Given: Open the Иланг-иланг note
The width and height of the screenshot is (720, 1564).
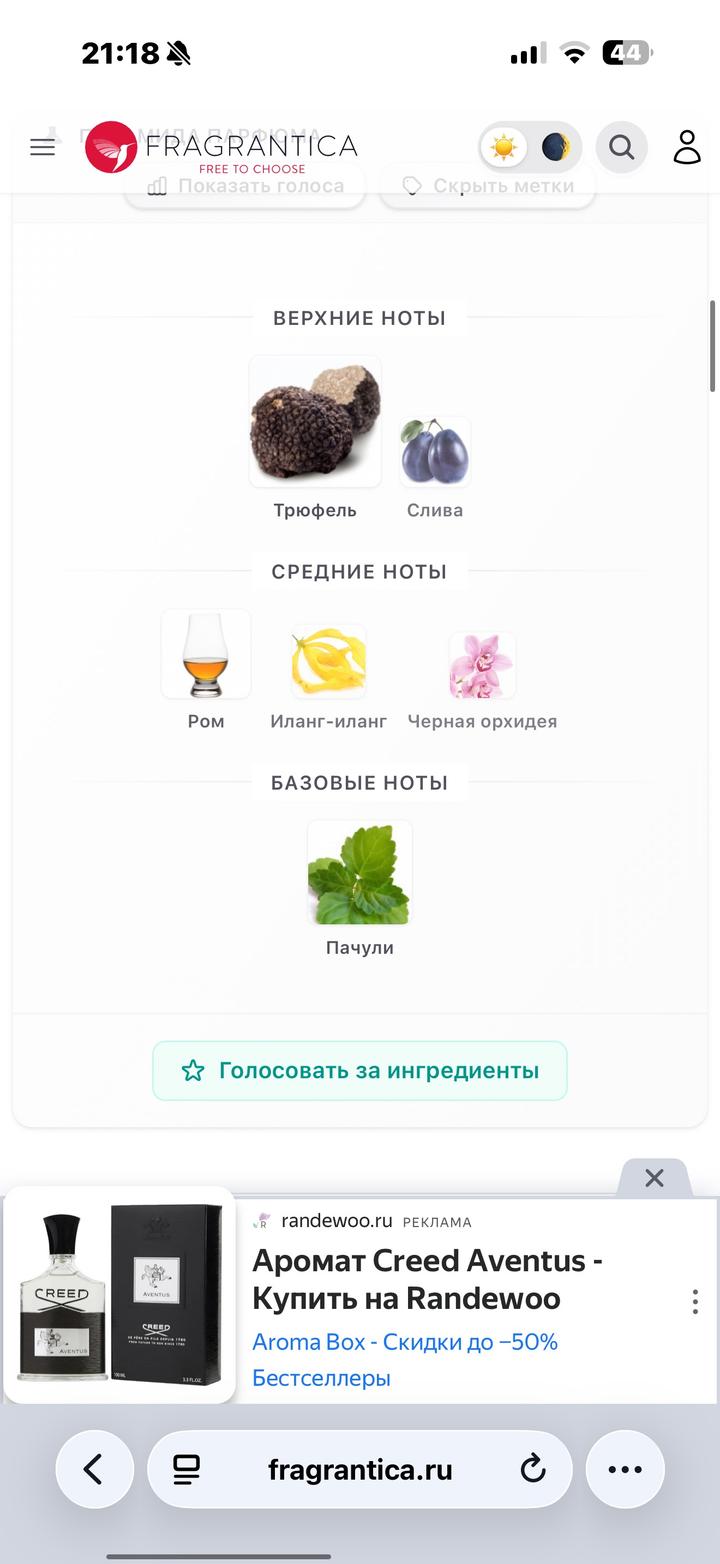Looking at the screenshot, I should [329, 662].
